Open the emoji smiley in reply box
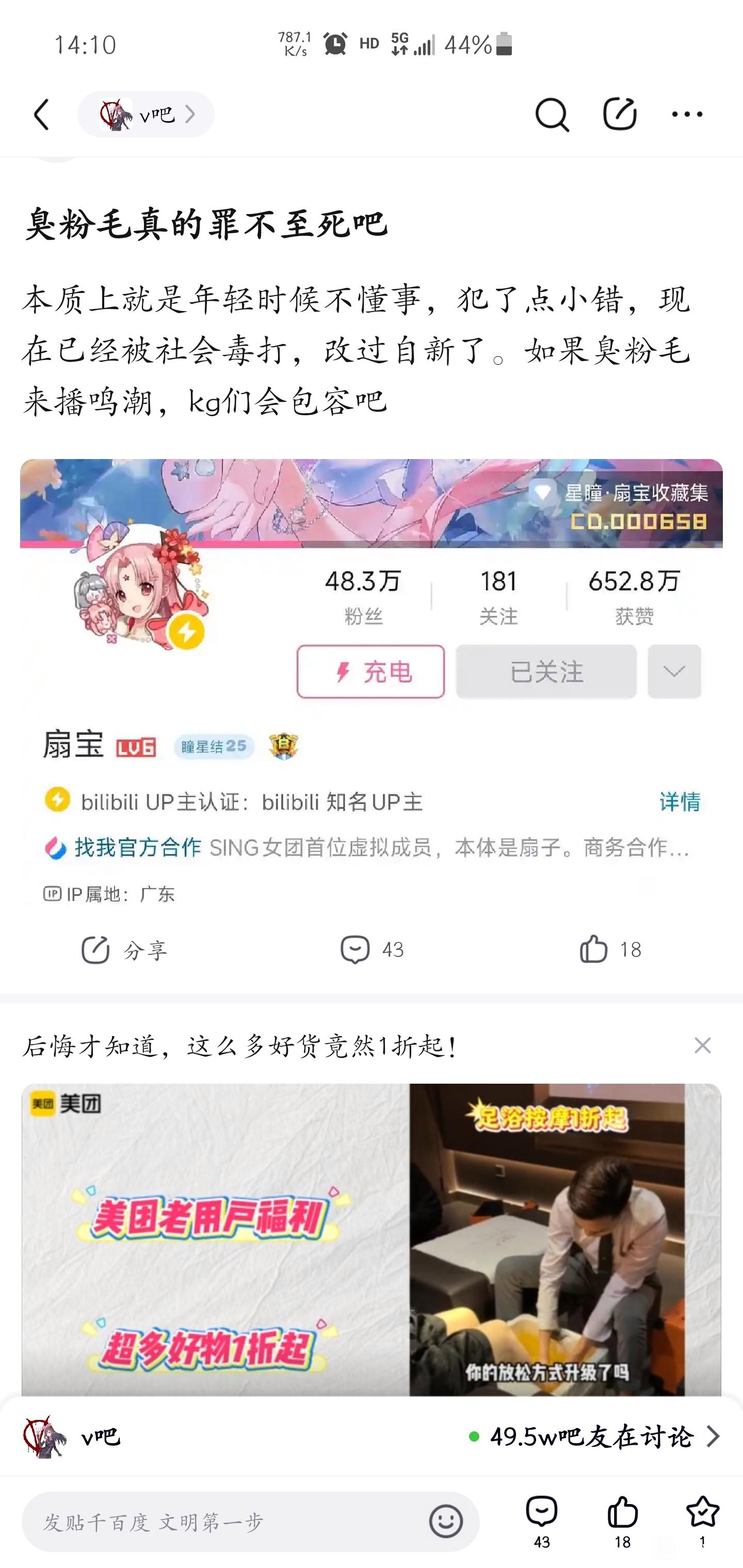 pos(446,1522)
